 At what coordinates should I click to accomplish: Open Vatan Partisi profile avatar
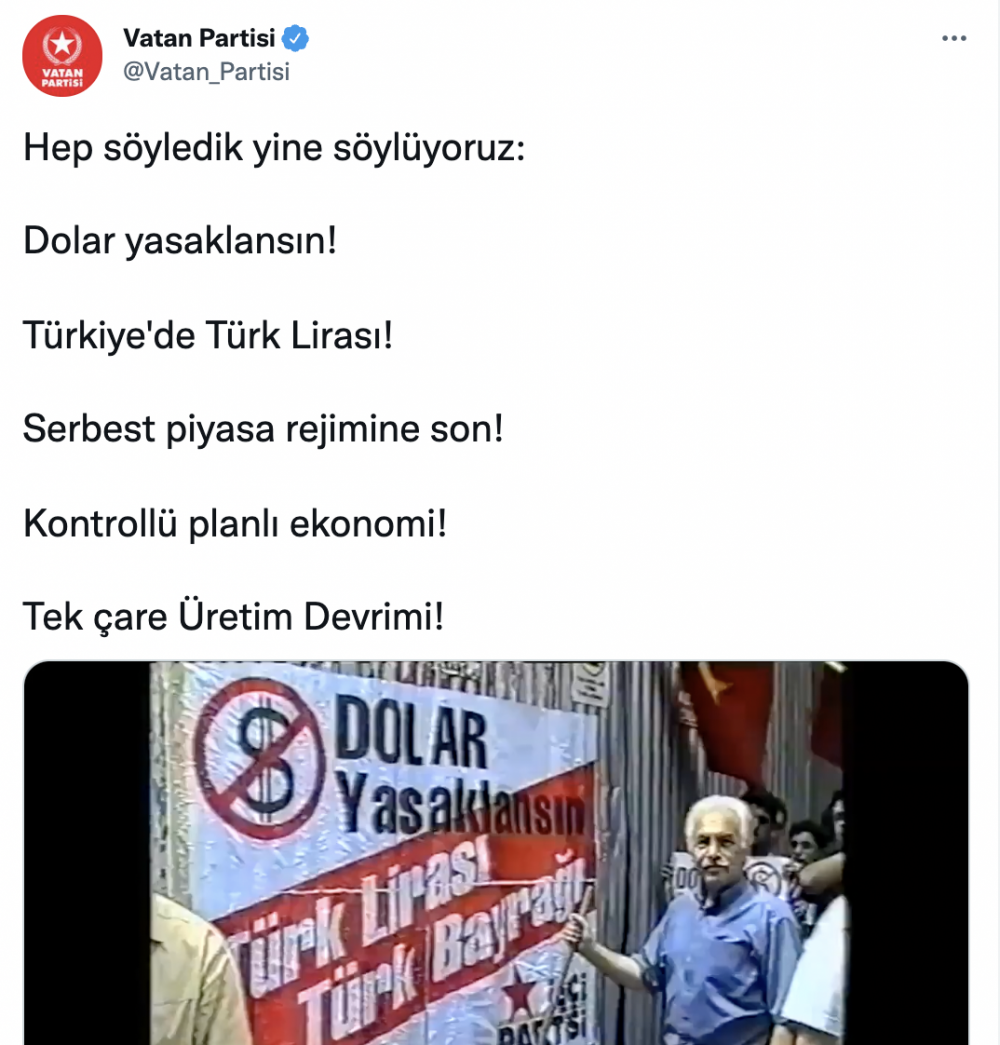(x=62, y=56)
